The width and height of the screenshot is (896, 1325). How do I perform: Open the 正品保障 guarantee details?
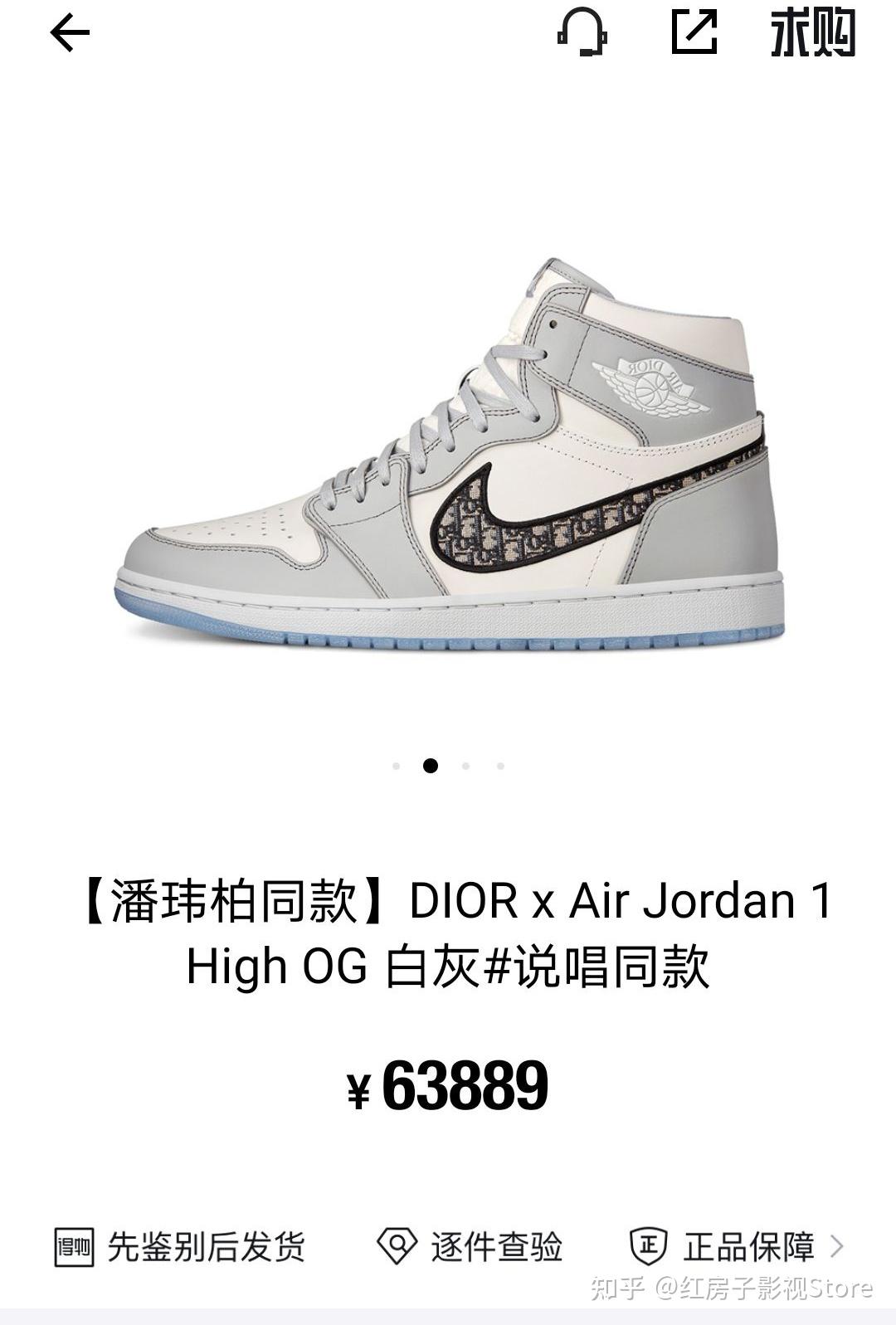coord(737,1246)
